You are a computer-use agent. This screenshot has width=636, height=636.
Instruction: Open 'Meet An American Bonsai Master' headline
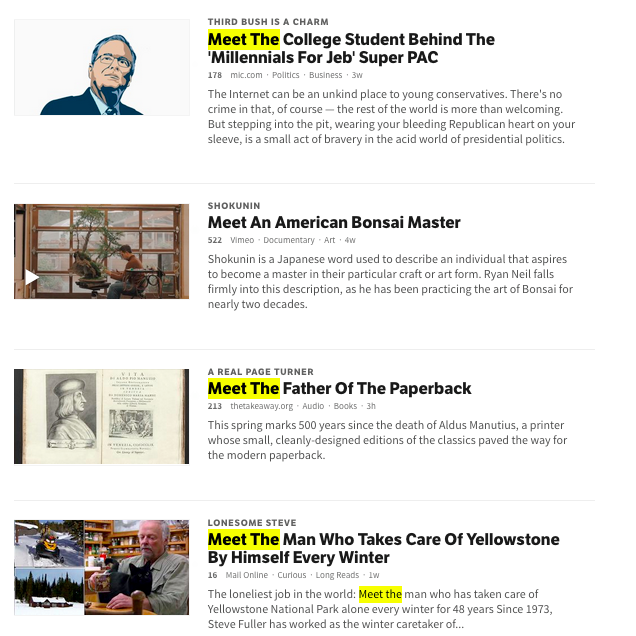click(x=334, y=222)
